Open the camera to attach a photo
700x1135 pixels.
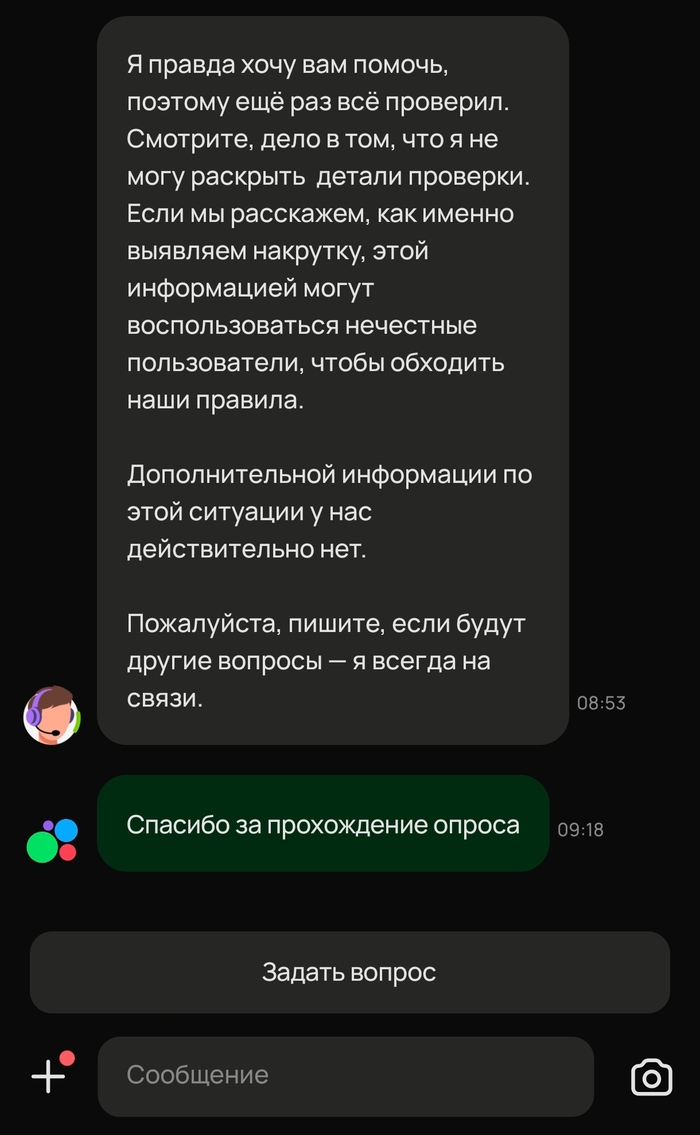[651, 1077]
